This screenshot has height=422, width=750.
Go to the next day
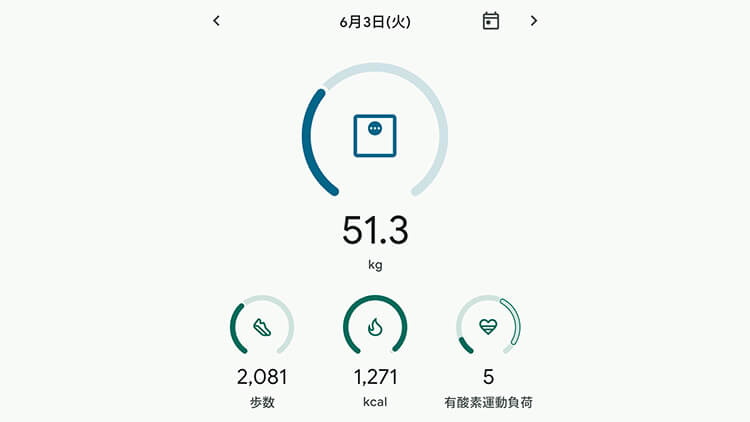pos(534,21)
